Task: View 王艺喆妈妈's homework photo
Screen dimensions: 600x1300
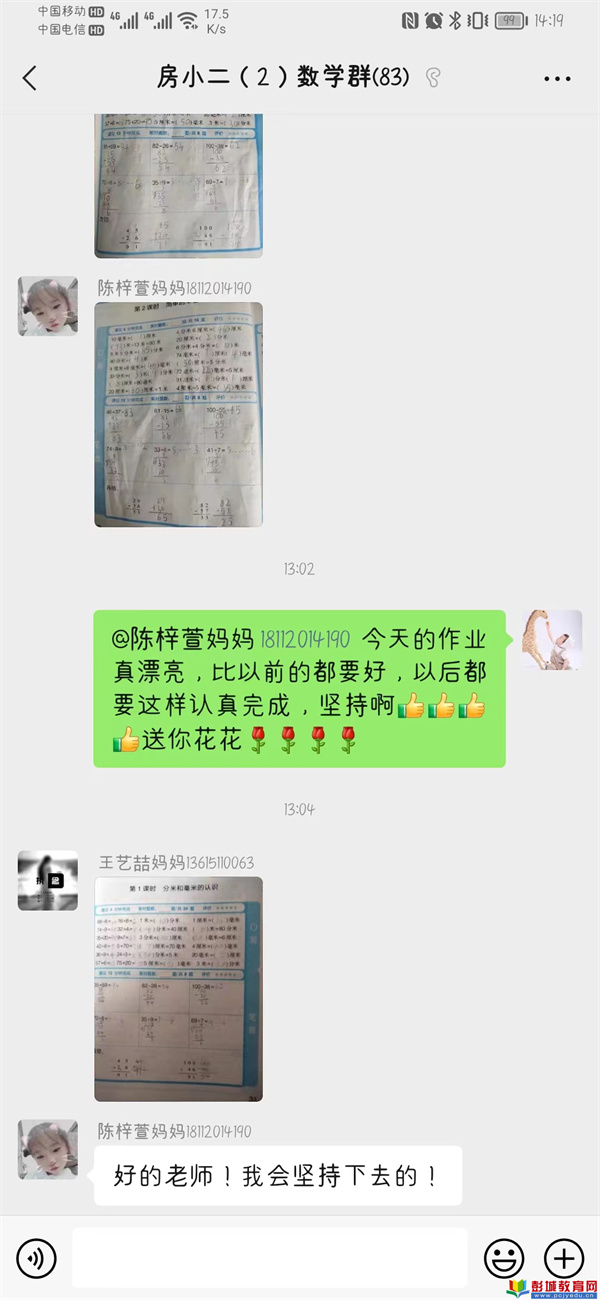Action: pos(178,988)
